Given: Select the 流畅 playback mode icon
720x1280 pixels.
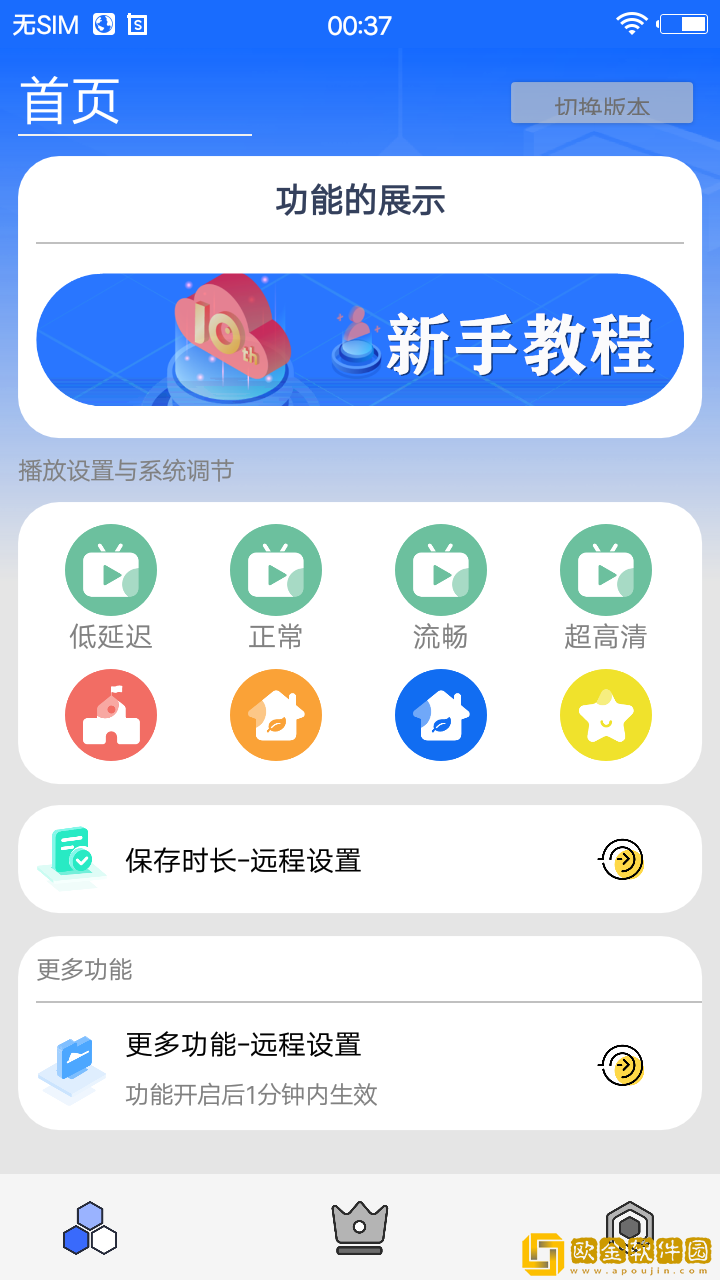Looking at the screenshot, I should (441, 569).
